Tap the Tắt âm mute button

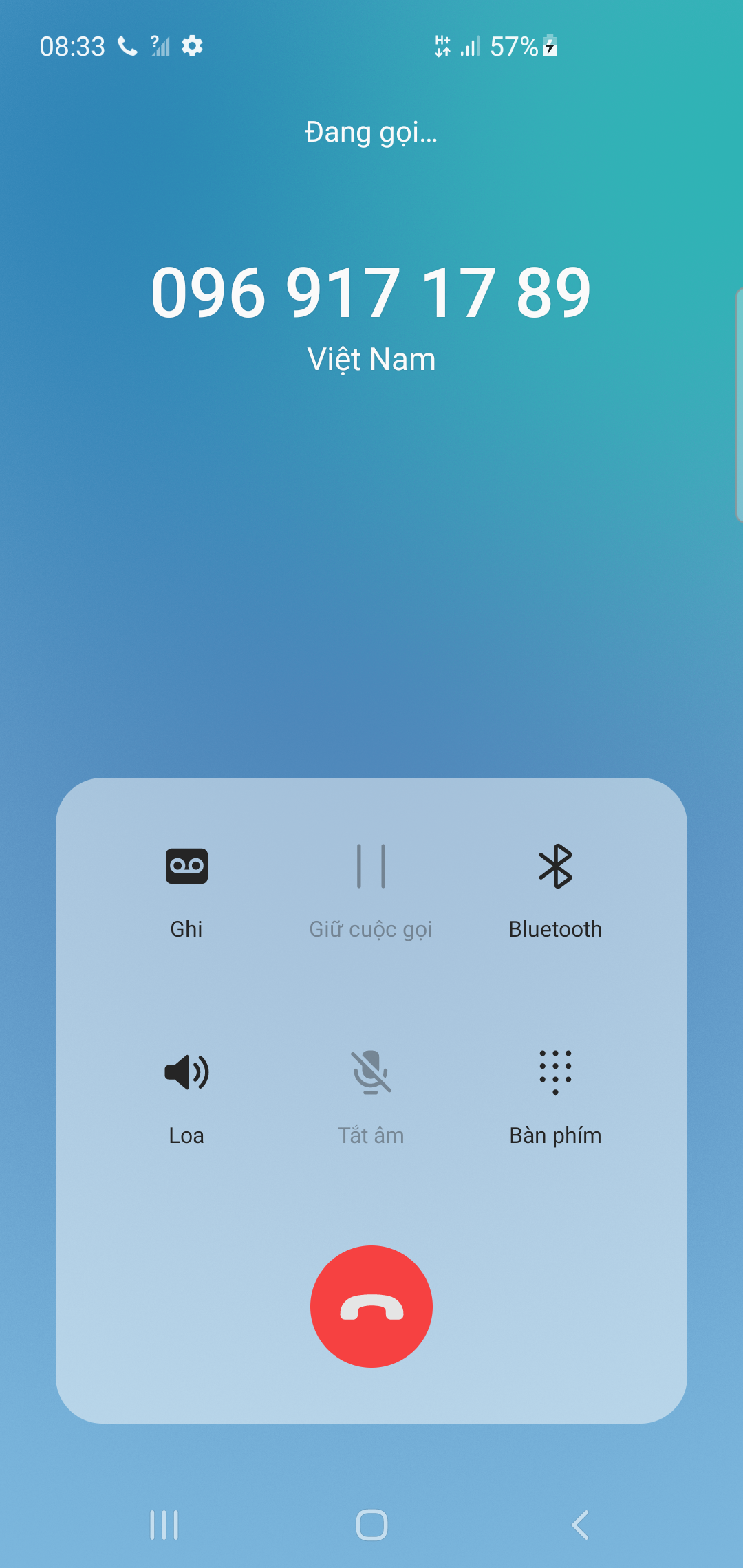[x=371, y=1093]
